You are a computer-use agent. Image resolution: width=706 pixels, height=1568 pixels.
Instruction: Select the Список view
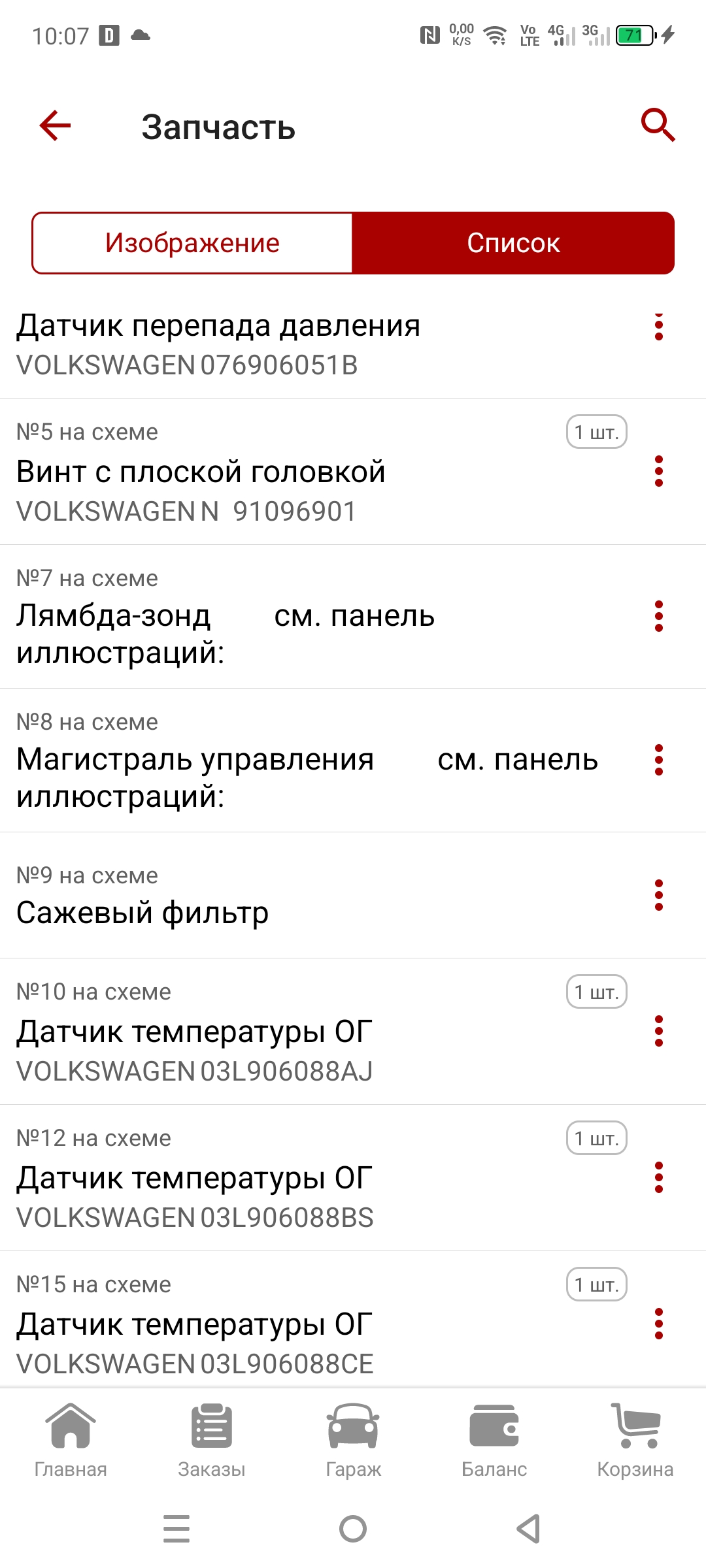[513, 243]
